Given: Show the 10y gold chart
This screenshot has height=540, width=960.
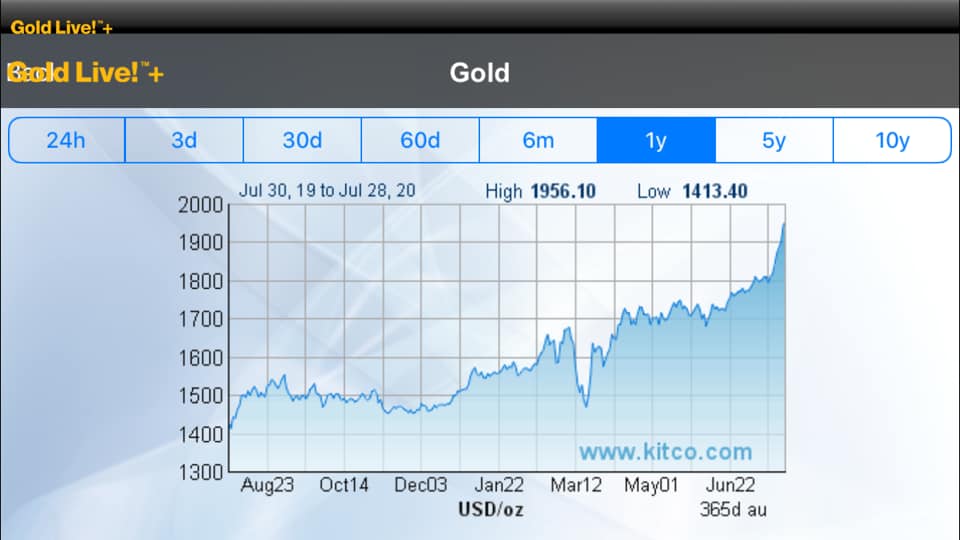Looking at the screenshot, I should point(893,140).
